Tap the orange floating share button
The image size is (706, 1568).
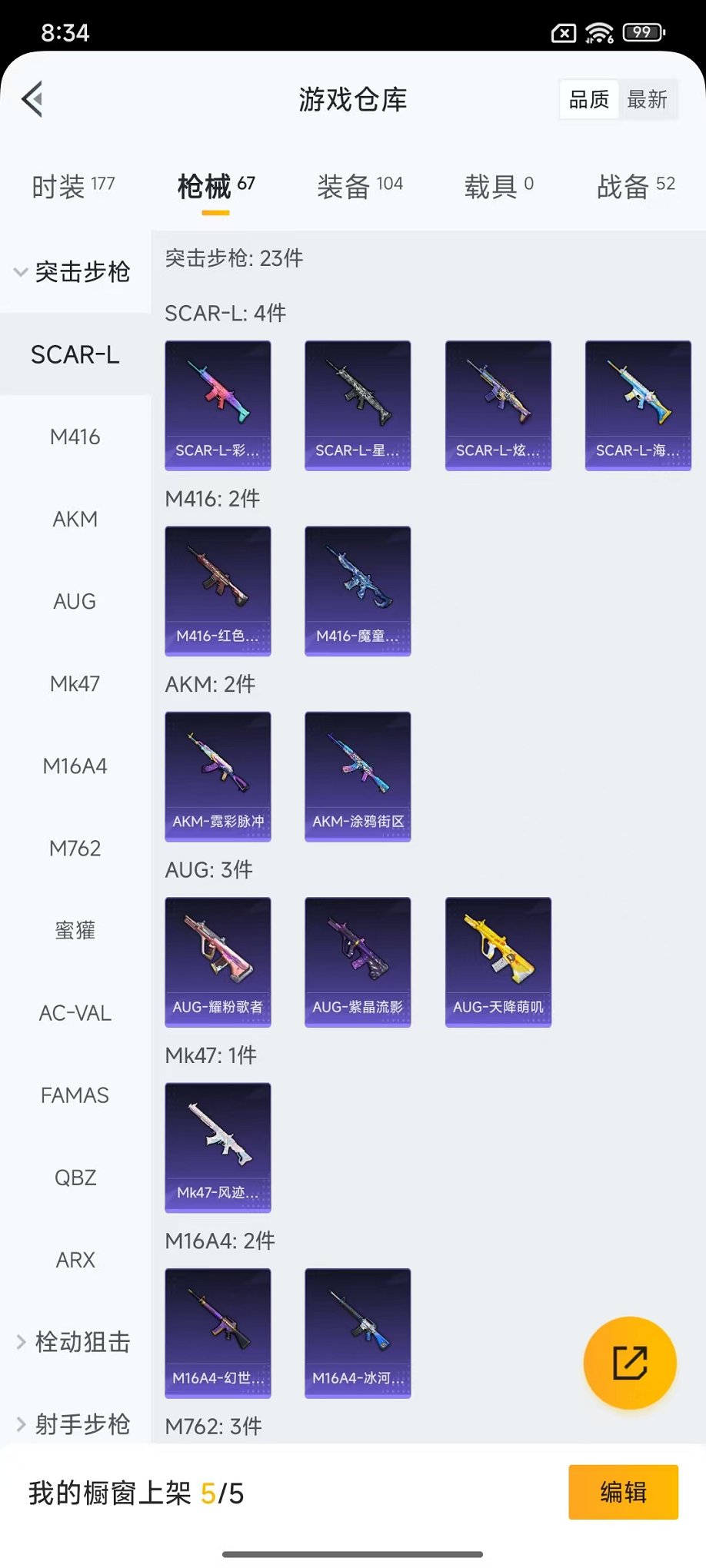(629, 1363)
